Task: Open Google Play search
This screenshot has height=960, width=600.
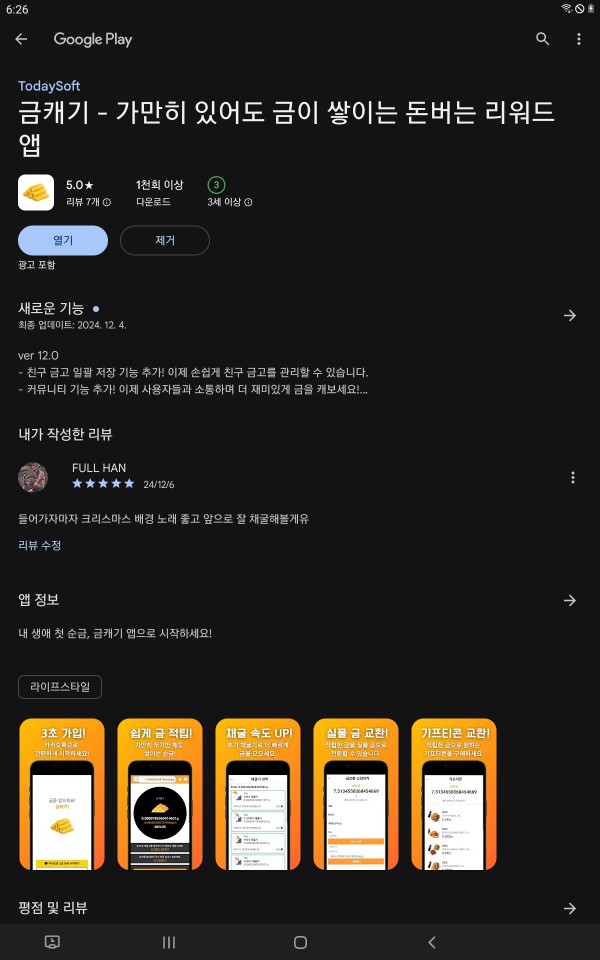Action: coord(542,39)
